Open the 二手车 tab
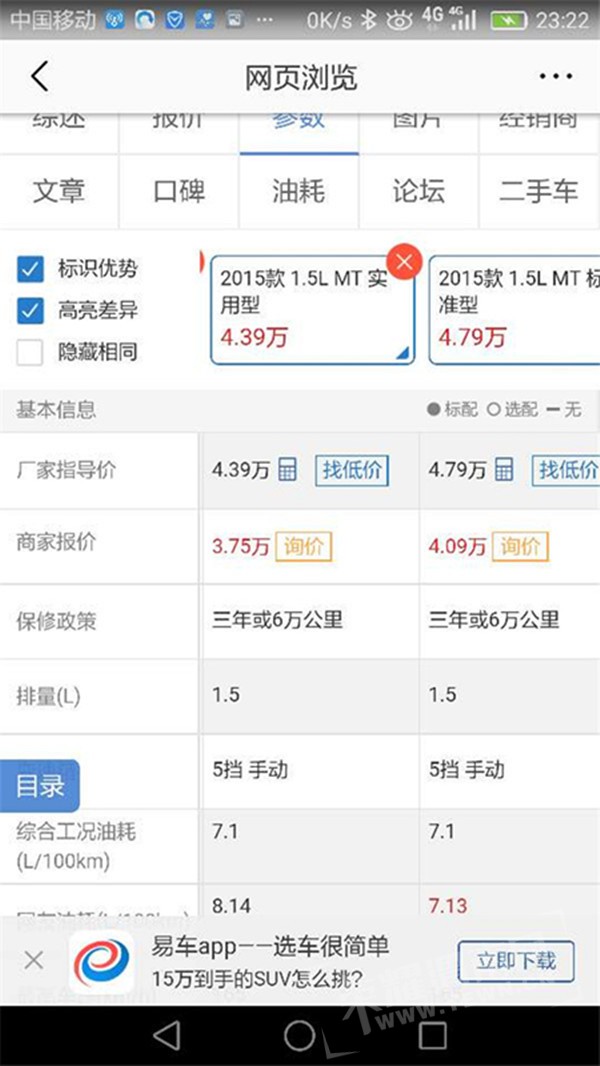The width and height of the screenshot is (600, 1066). [538, 191]
